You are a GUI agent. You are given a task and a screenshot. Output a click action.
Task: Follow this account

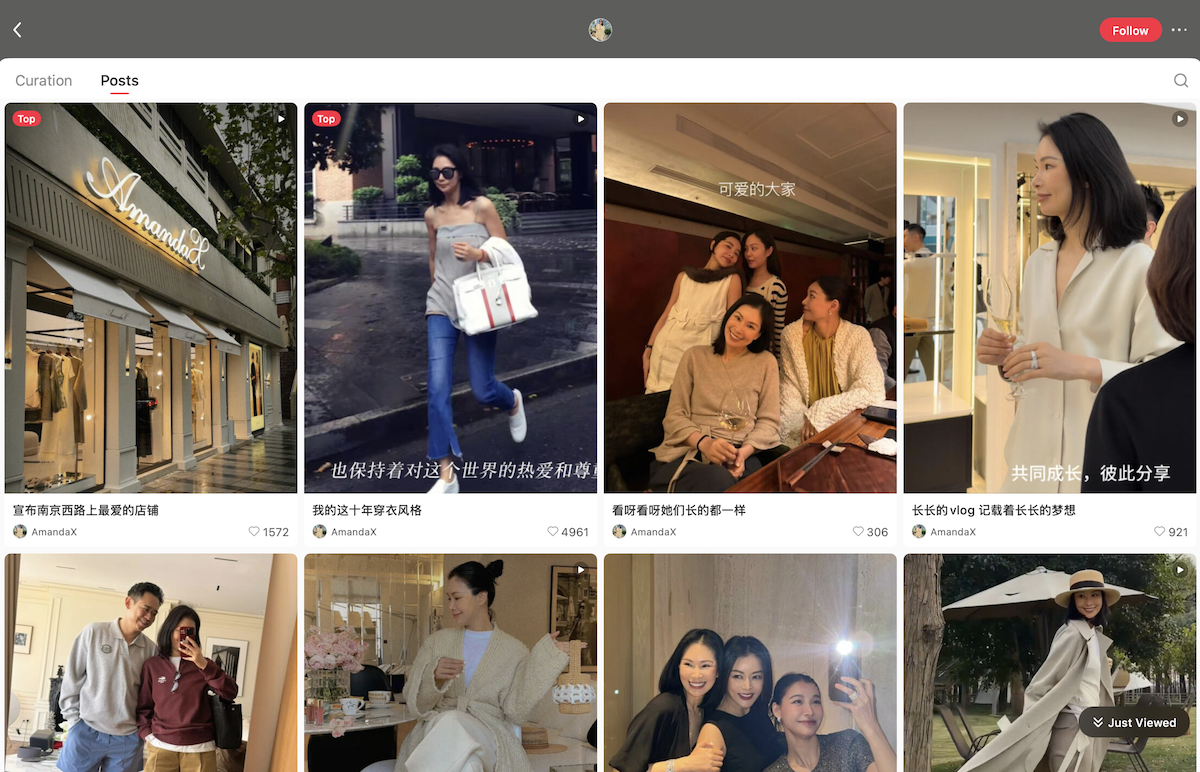click(x=1130, y=30)
